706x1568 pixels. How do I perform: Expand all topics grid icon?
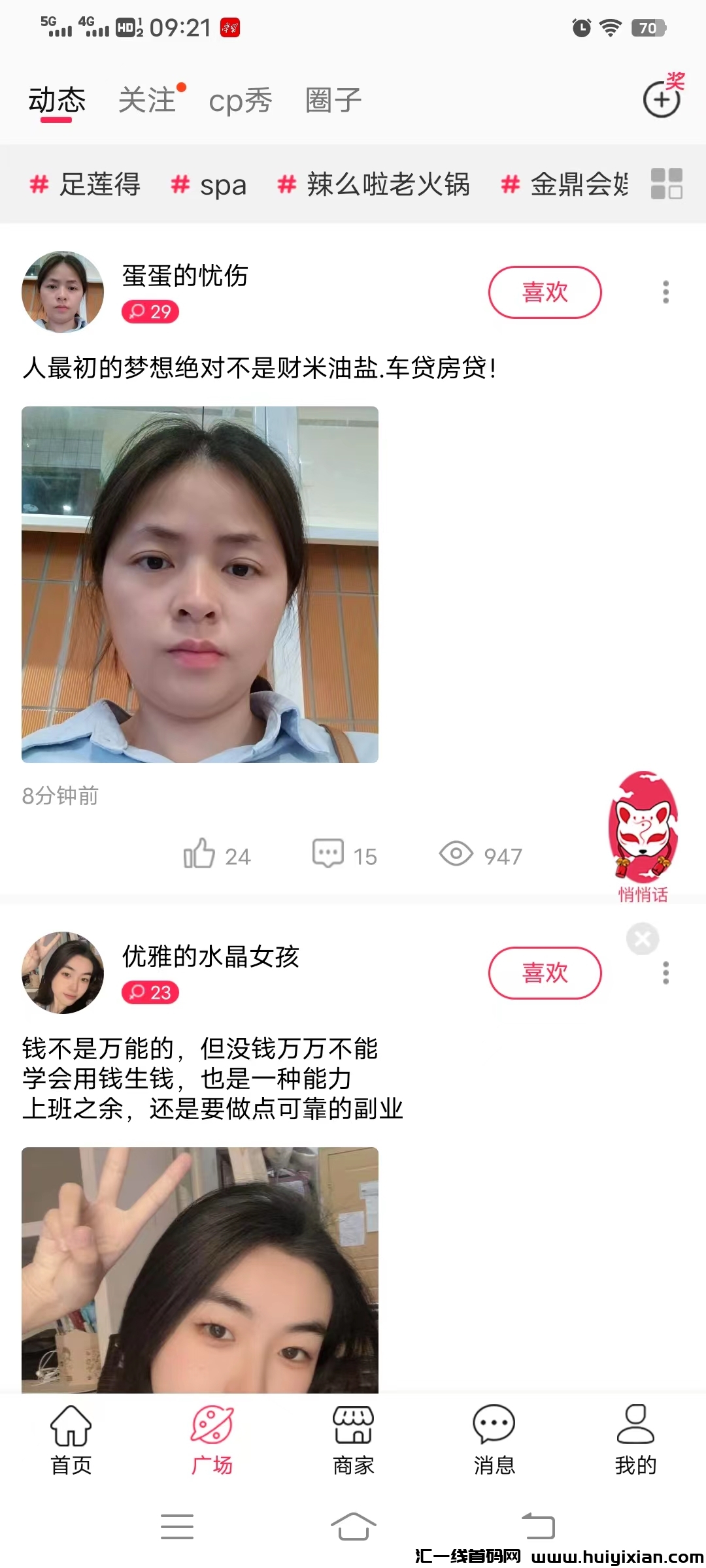(666, 184)
